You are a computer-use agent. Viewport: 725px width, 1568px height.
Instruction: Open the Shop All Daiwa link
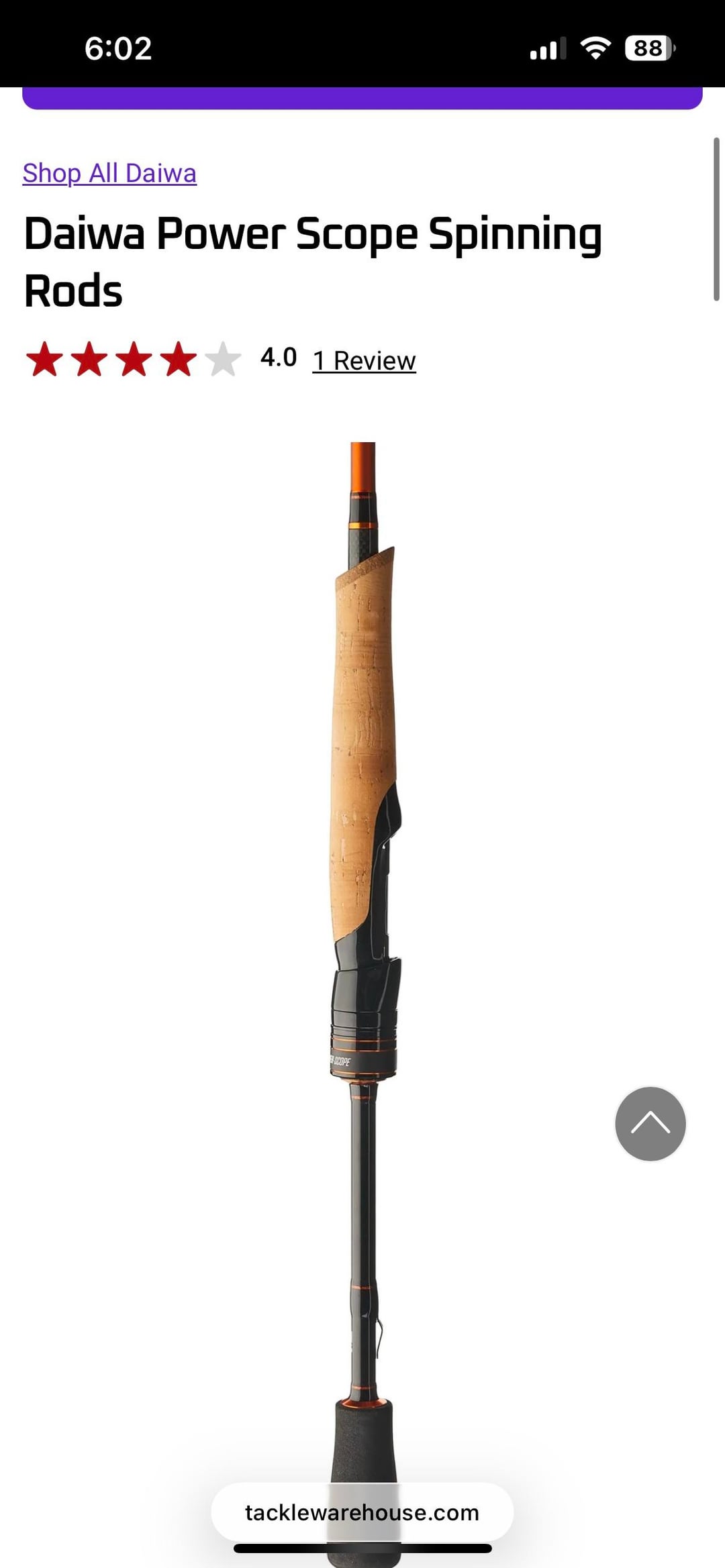[x=109, y=173]
